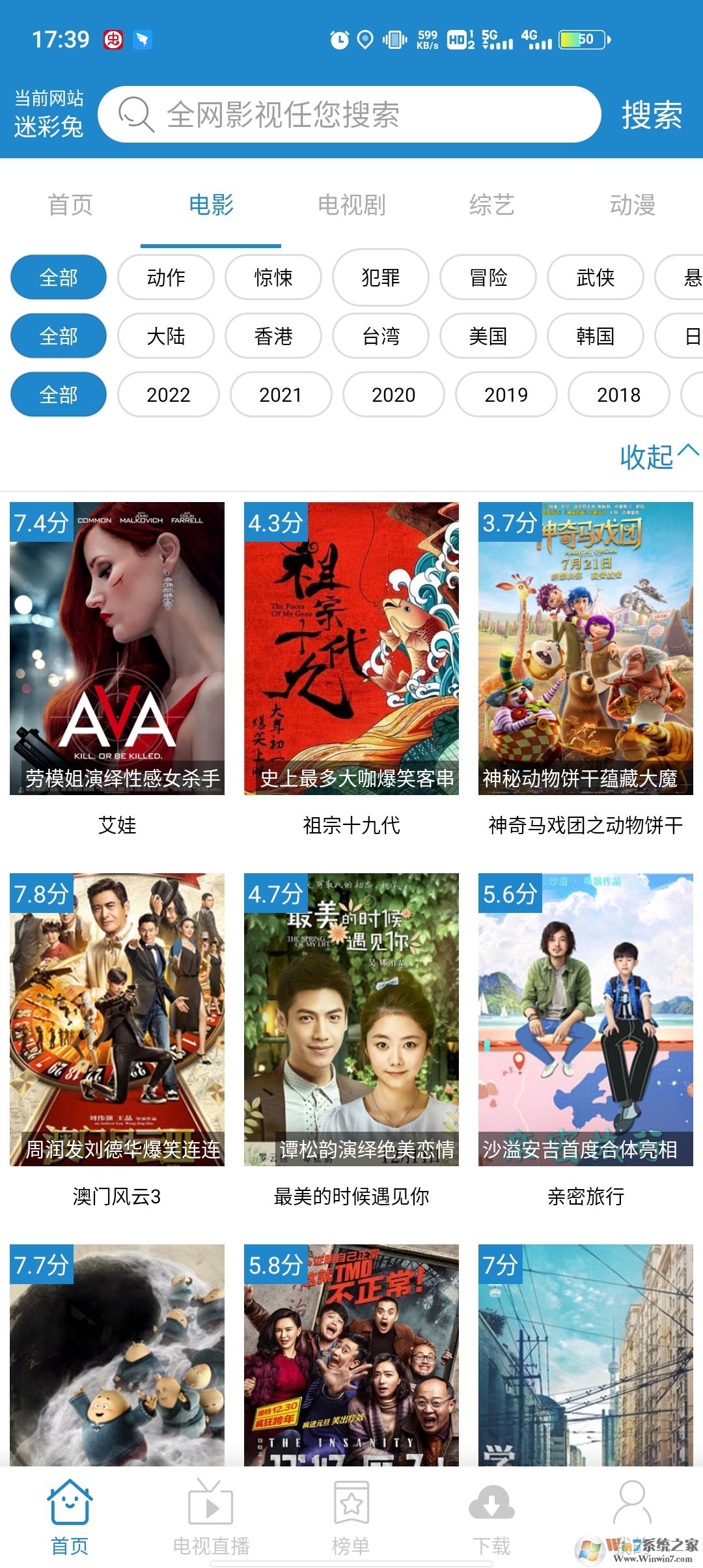Select the 犯罪 genre chip

(x=381, y=277)
